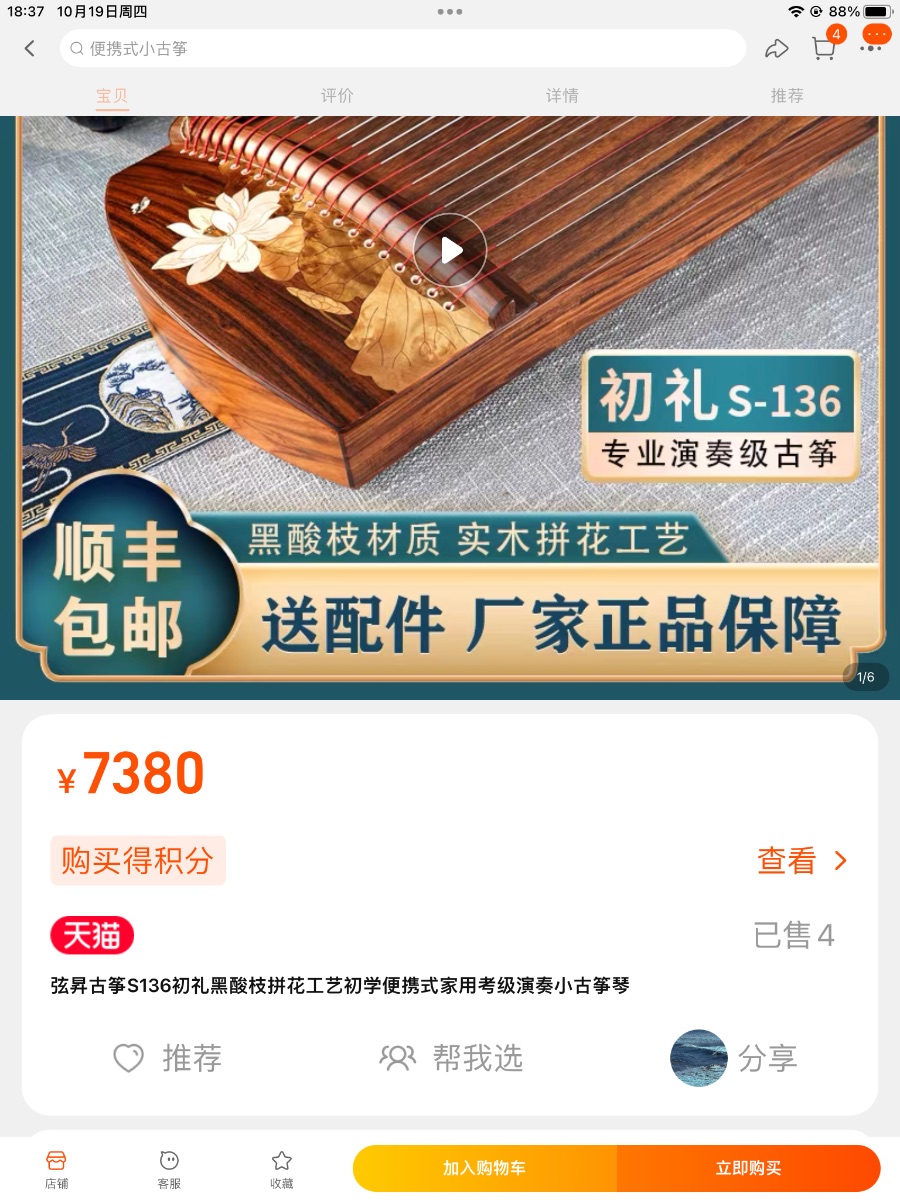The width and height of the screenshot is (900, 1200).
Task: Tap 立即购买 buy now button
Action: point(750,1168)
